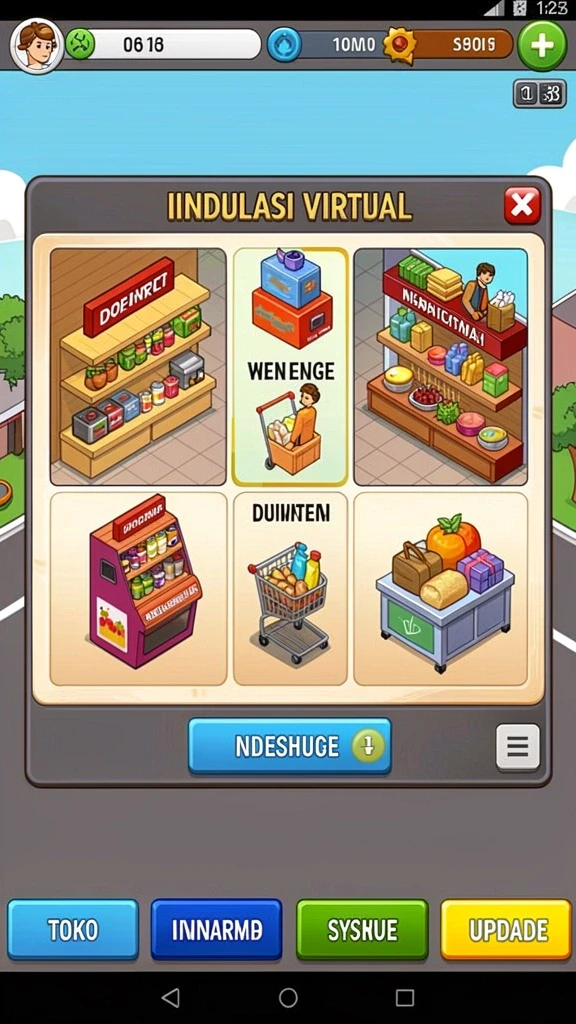This screenshot has height=1024, width=576.
Task: Switch to the INNARMB tab
Action: tap(217, 929)
